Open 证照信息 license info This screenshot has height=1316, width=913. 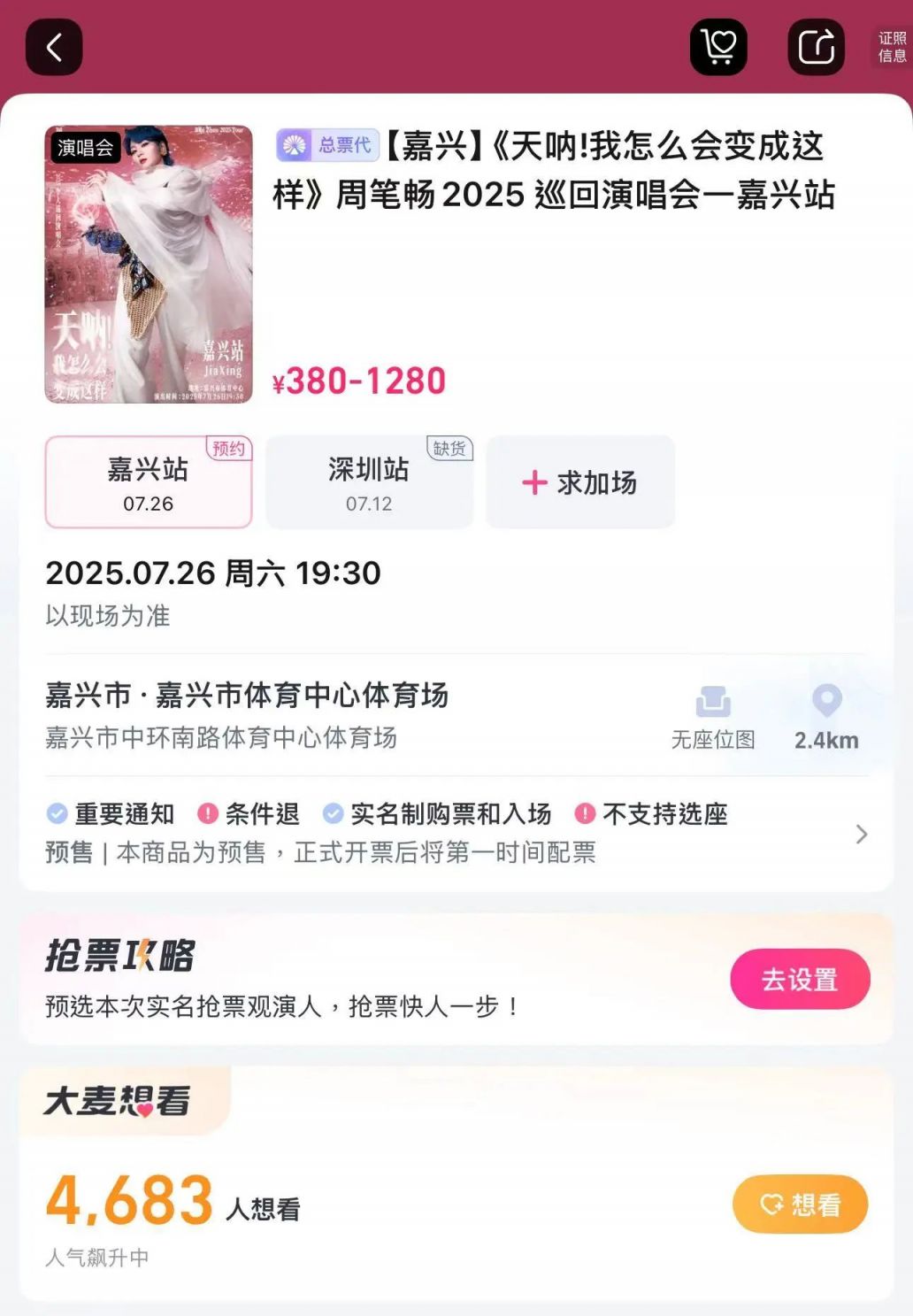(891, 47)
